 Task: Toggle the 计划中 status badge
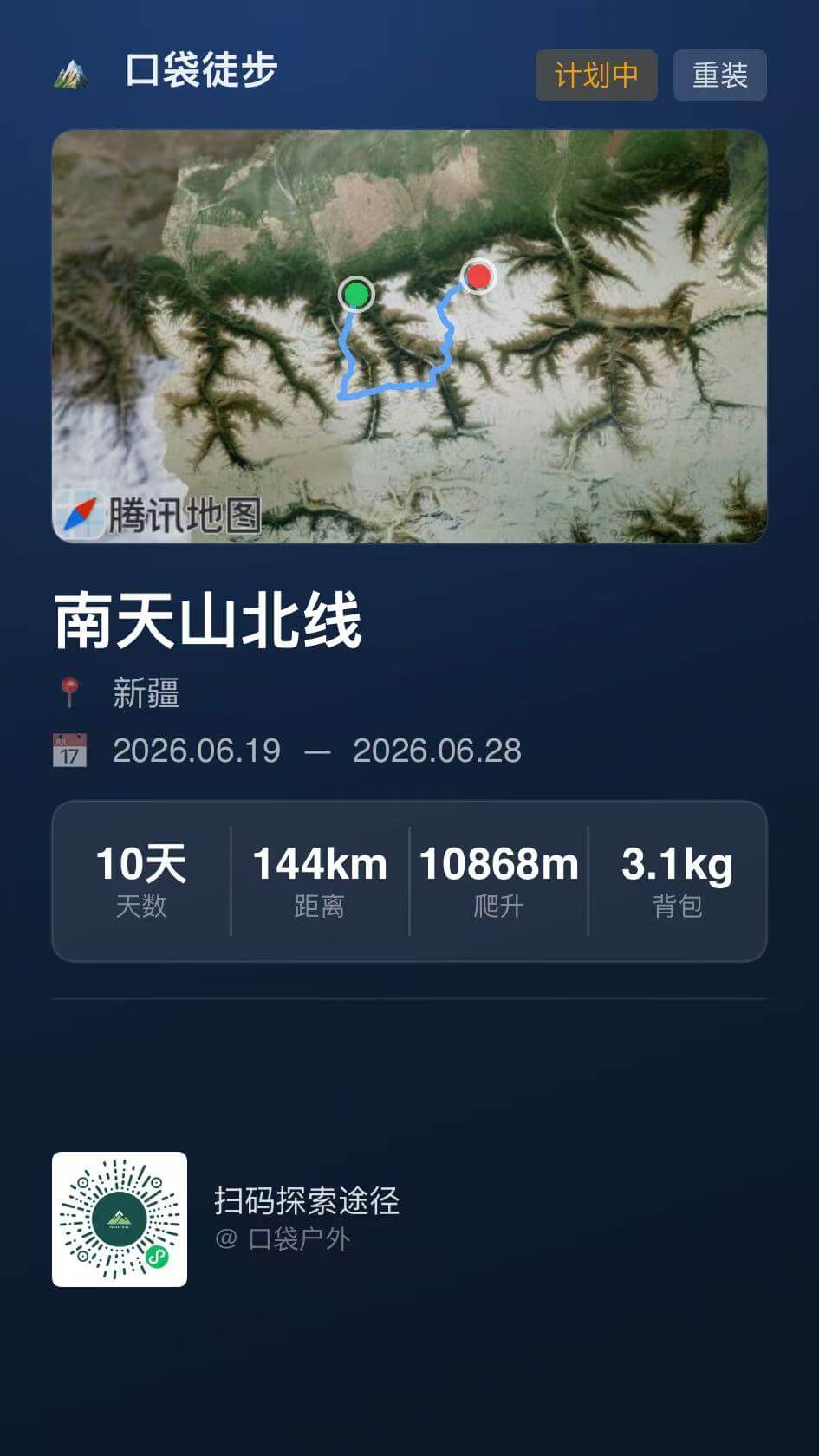(x=596, y=75)
